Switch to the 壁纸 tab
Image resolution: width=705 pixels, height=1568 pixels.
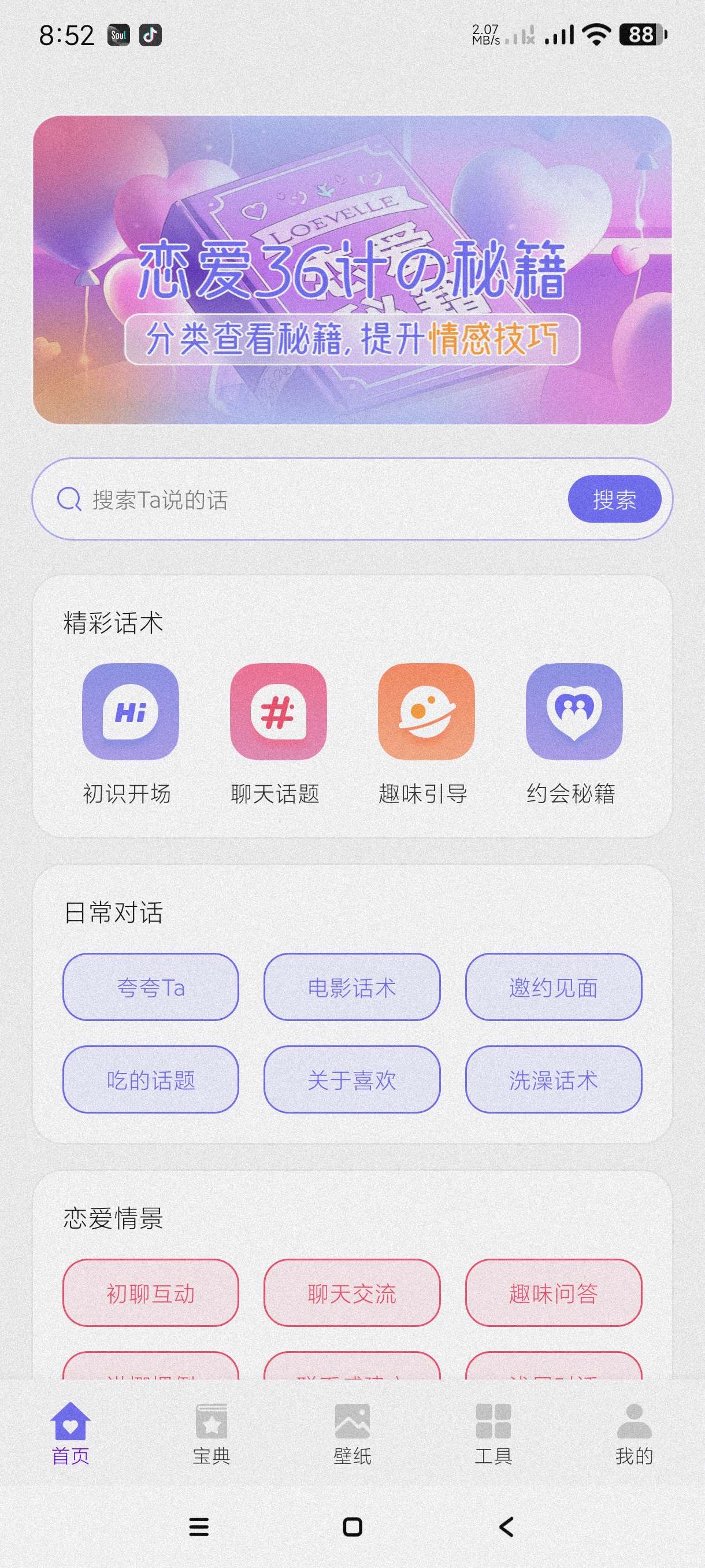352,1433
